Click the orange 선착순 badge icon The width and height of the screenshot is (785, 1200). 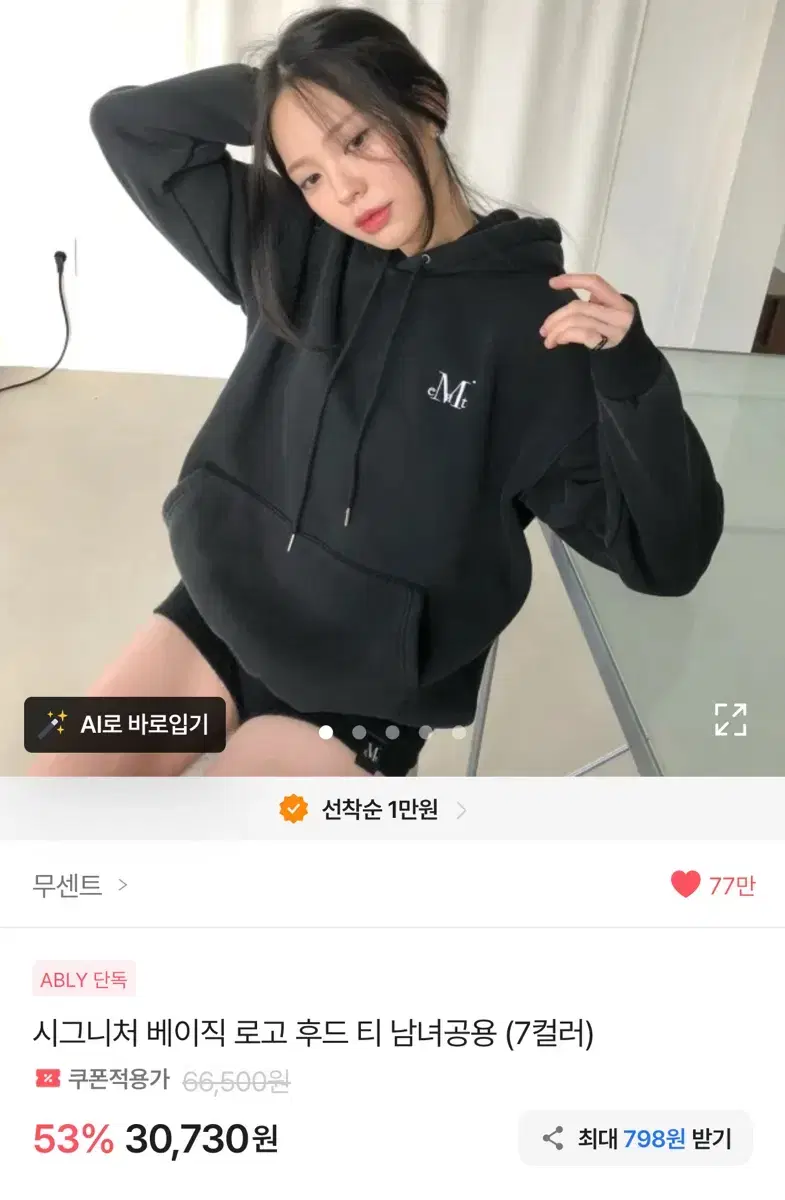294,812
